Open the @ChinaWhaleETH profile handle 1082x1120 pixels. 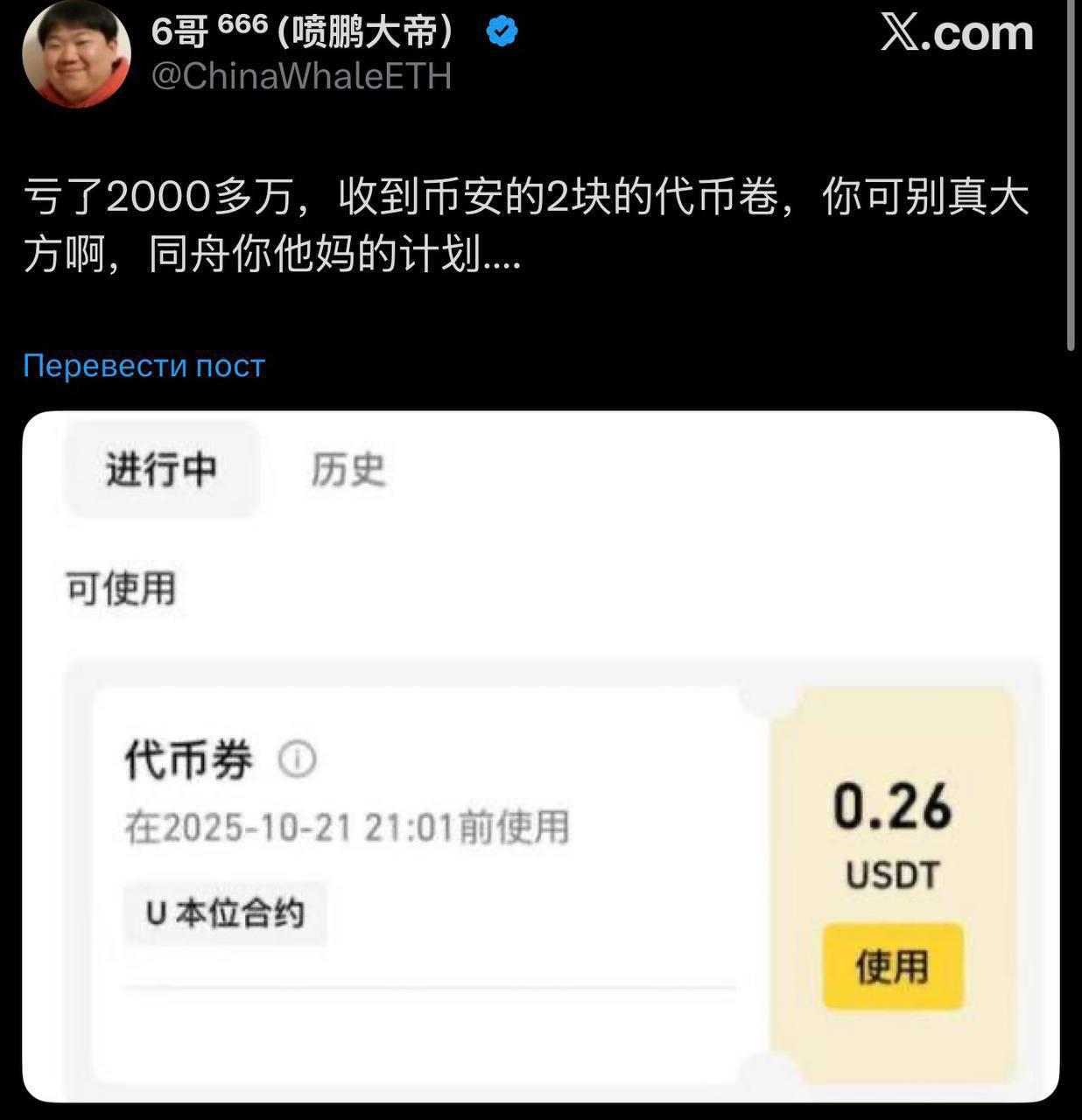(301, 77)
